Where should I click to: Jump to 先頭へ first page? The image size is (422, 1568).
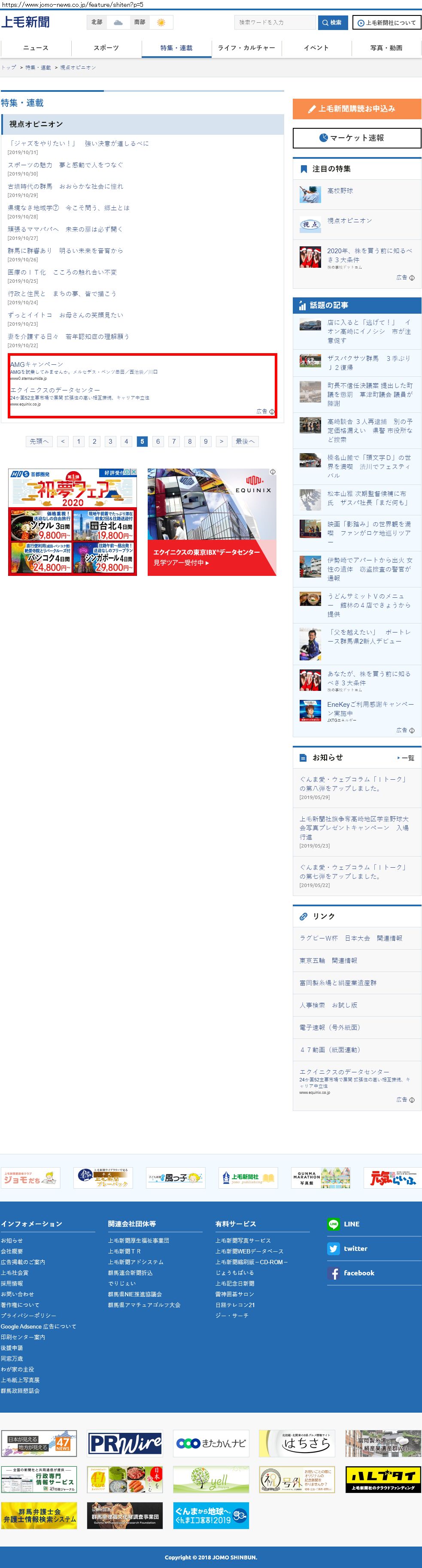pos(39,441)
